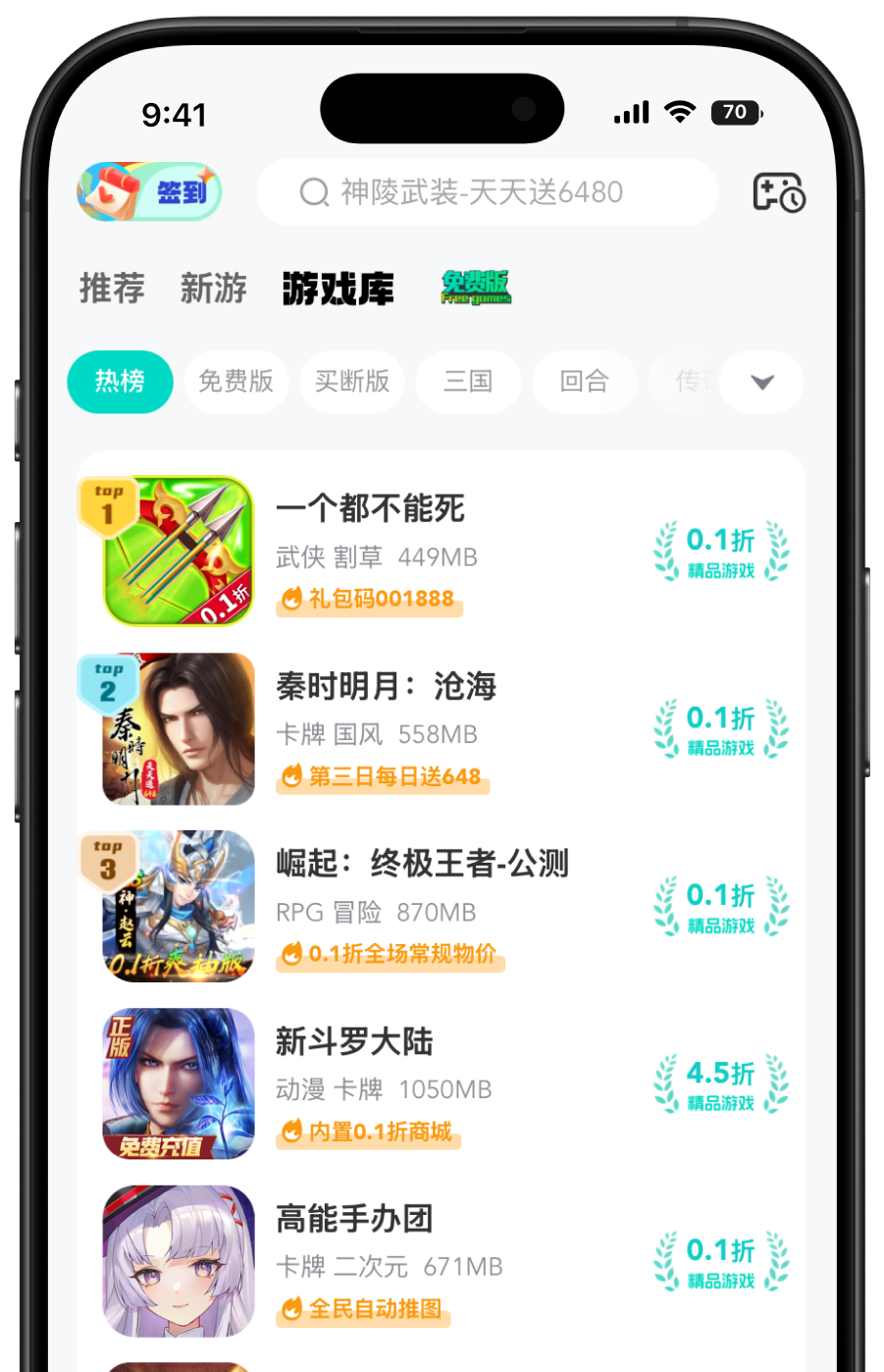Open the game history icon

click(778, 192)
